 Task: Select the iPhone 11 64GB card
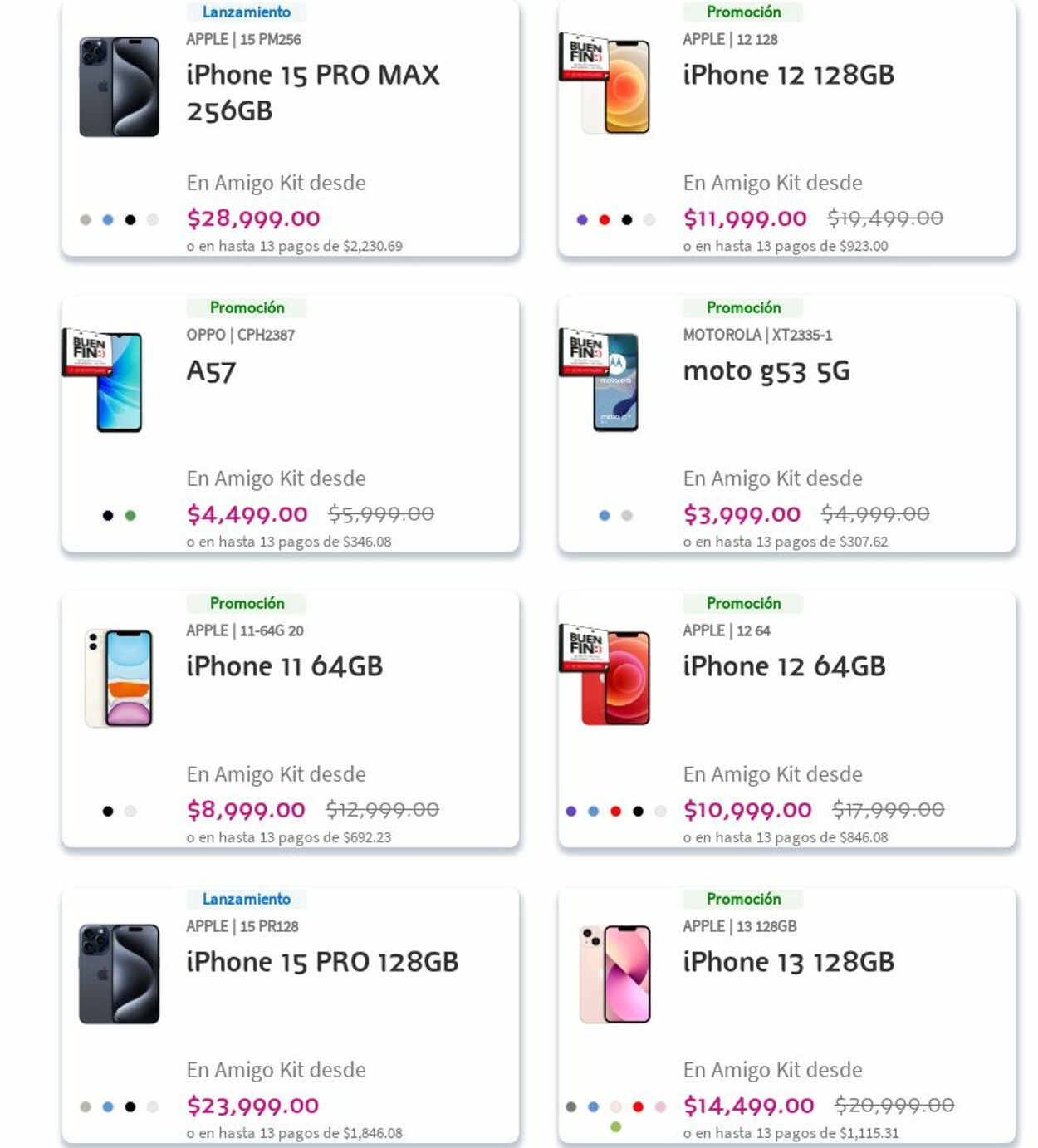284,666
